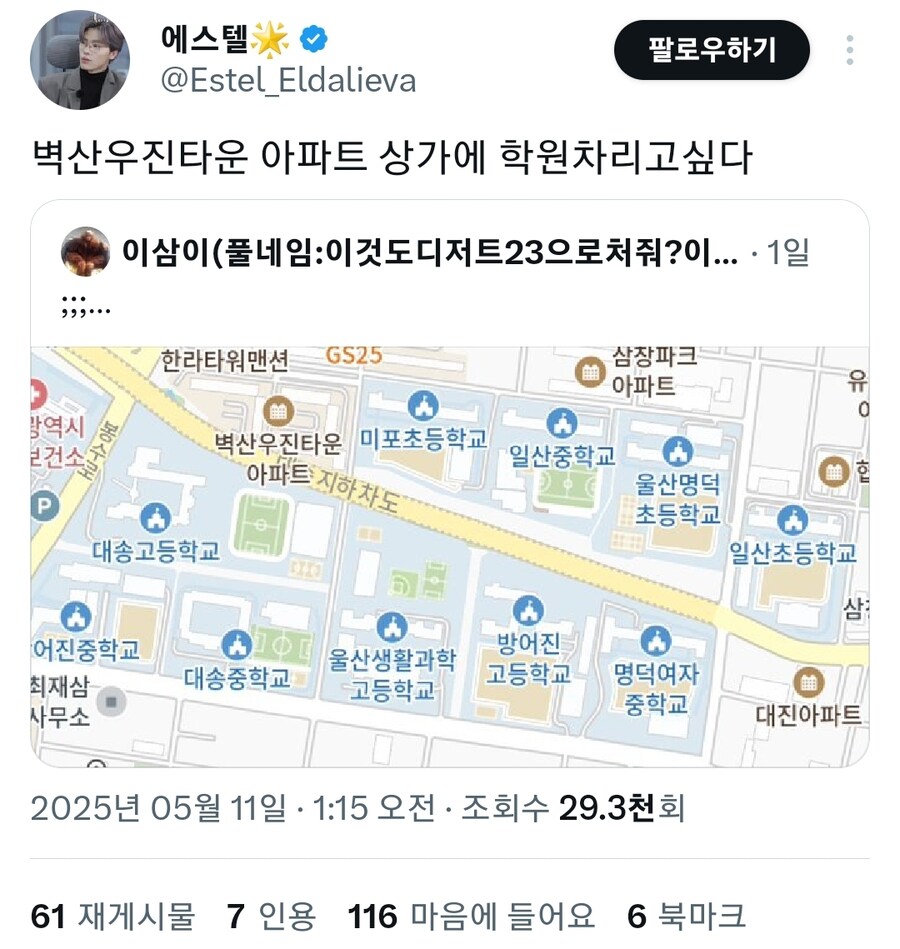Click the 팔로우하기 follow button
900x949 pixels.
point(710,50)
